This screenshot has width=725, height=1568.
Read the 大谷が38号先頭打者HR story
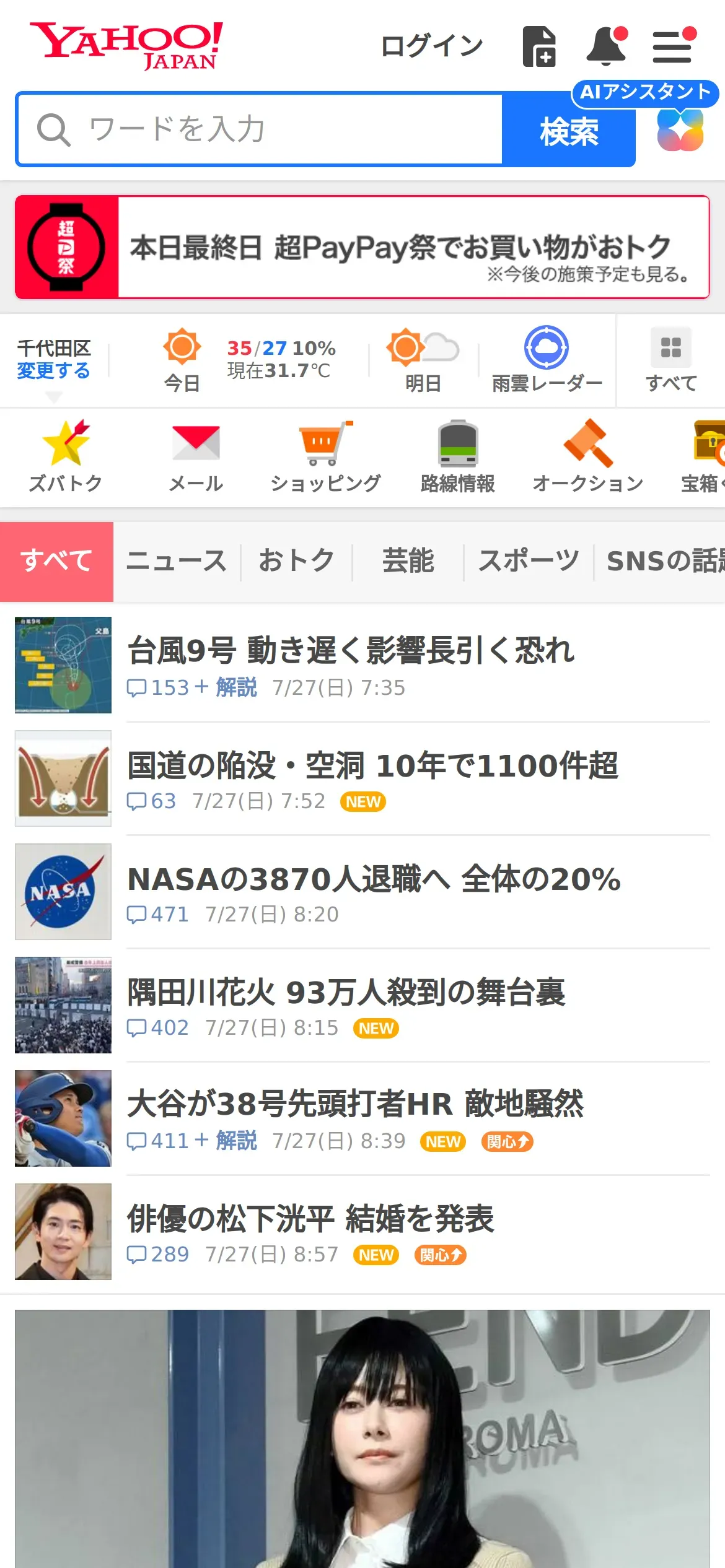pos(355,1104)
